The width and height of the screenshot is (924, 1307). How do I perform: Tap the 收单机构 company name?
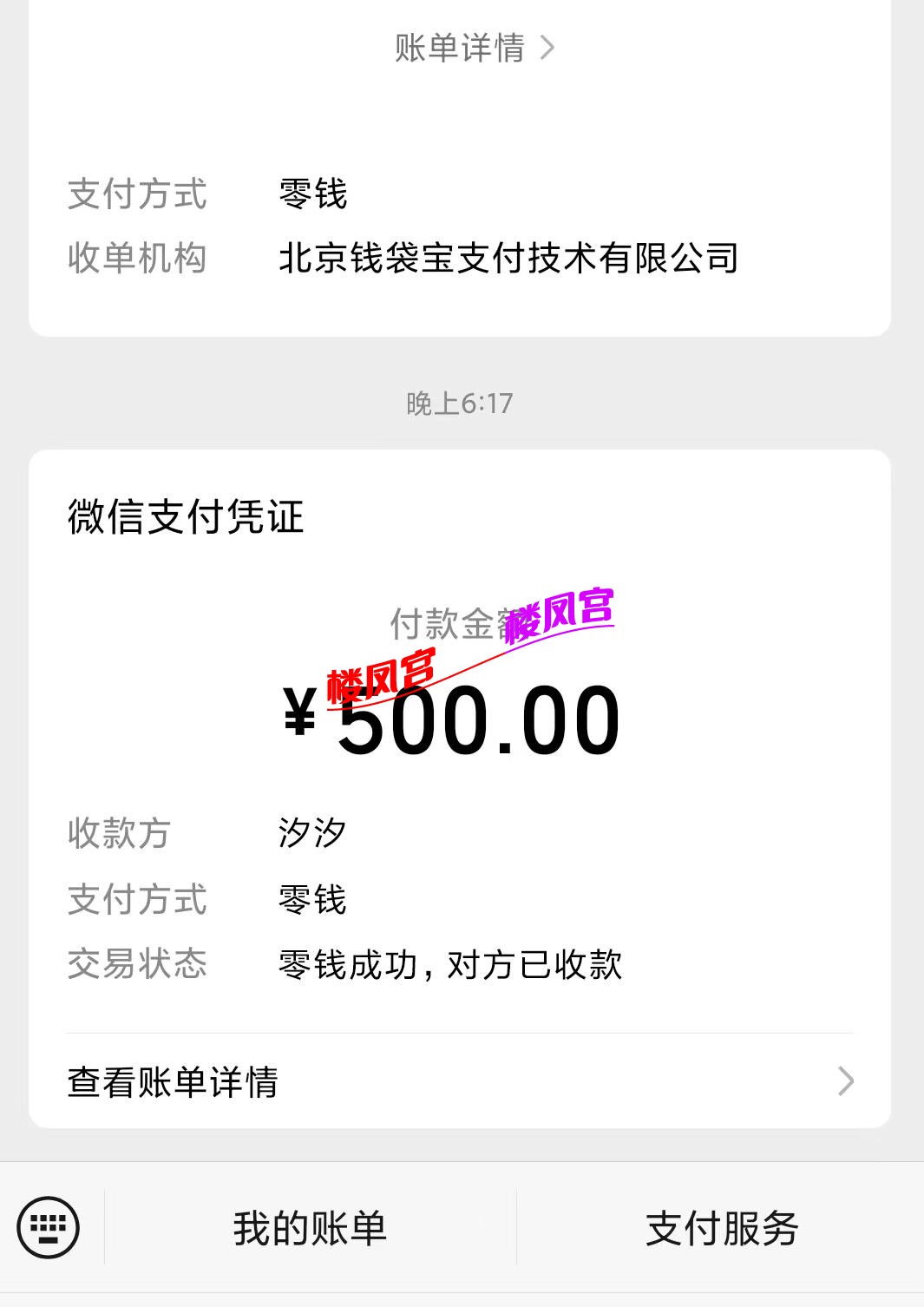(x=506, y=256)
